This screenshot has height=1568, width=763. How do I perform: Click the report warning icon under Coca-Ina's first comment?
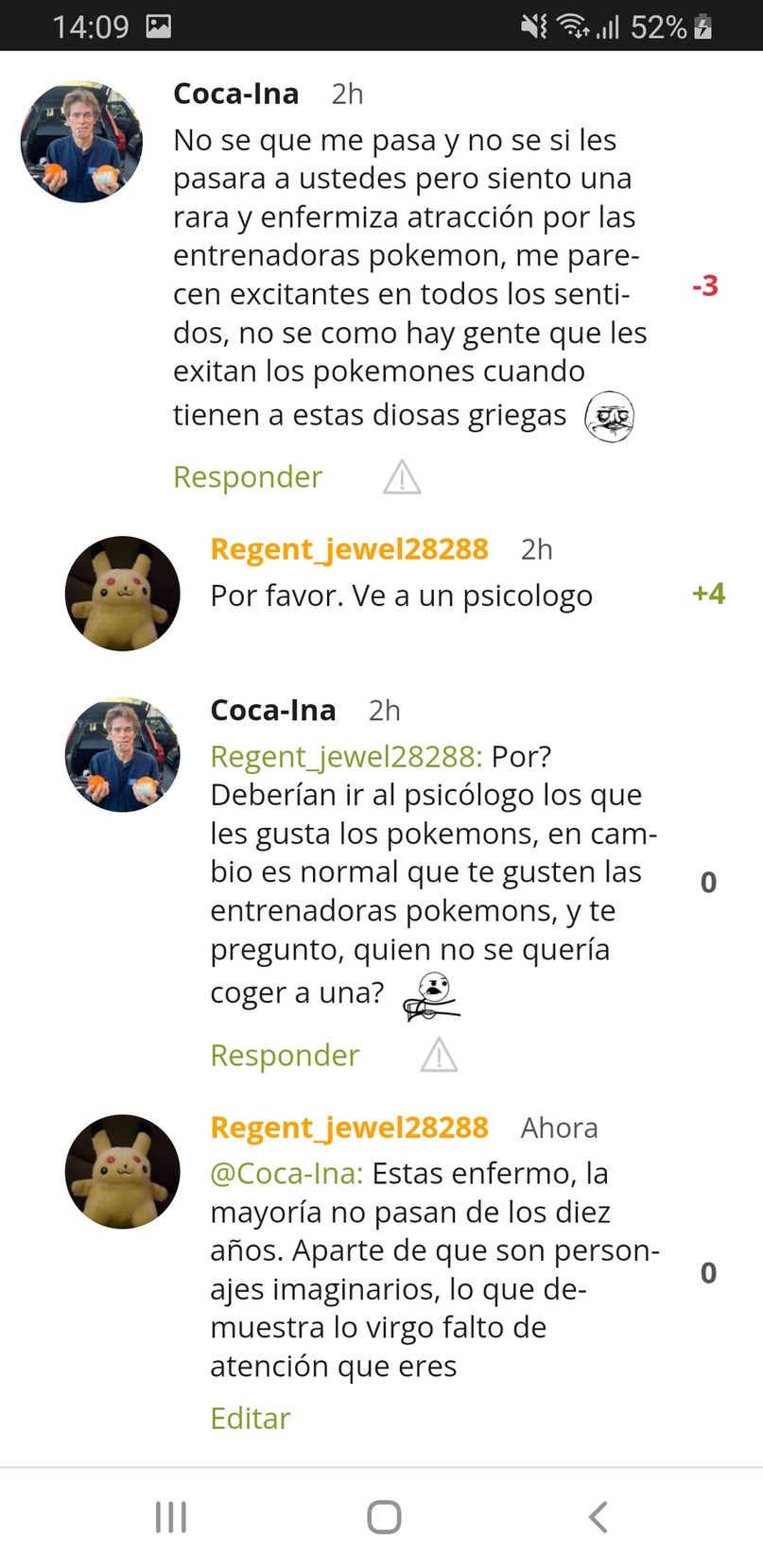pyautogui.click(x=401, y=477)
